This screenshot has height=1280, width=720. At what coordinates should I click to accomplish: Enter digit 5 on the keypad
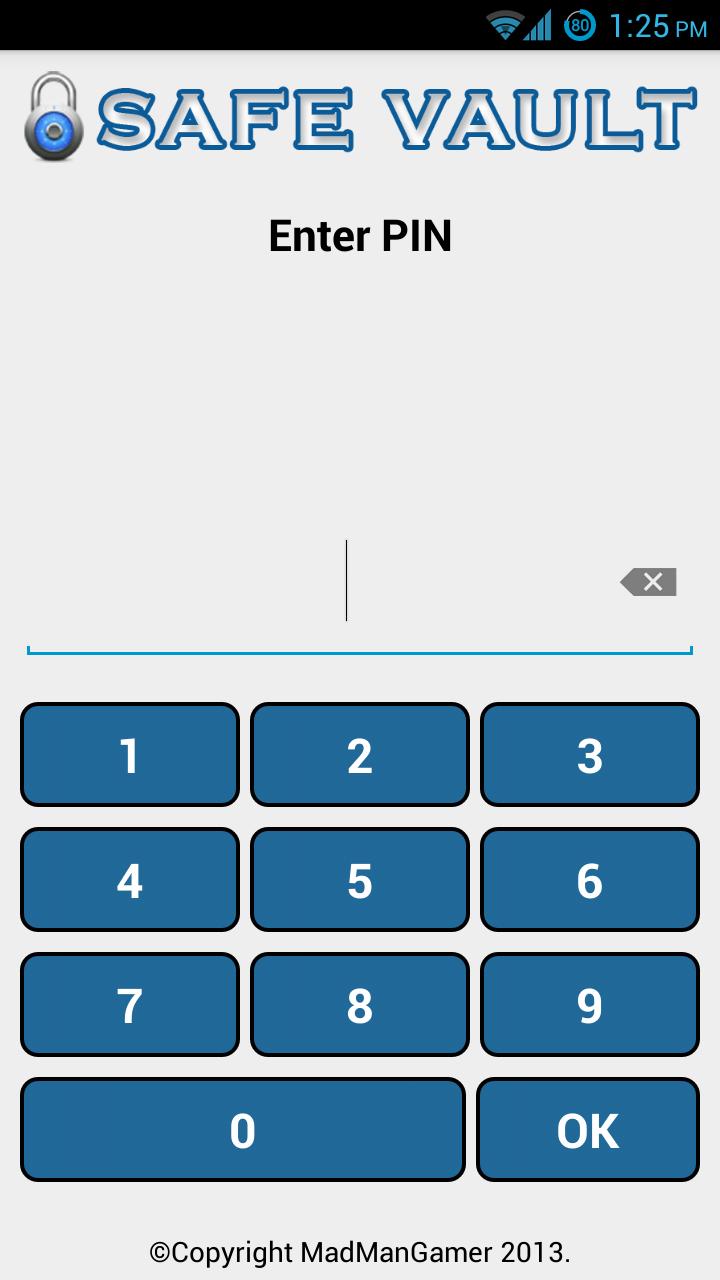pos(360,880)
